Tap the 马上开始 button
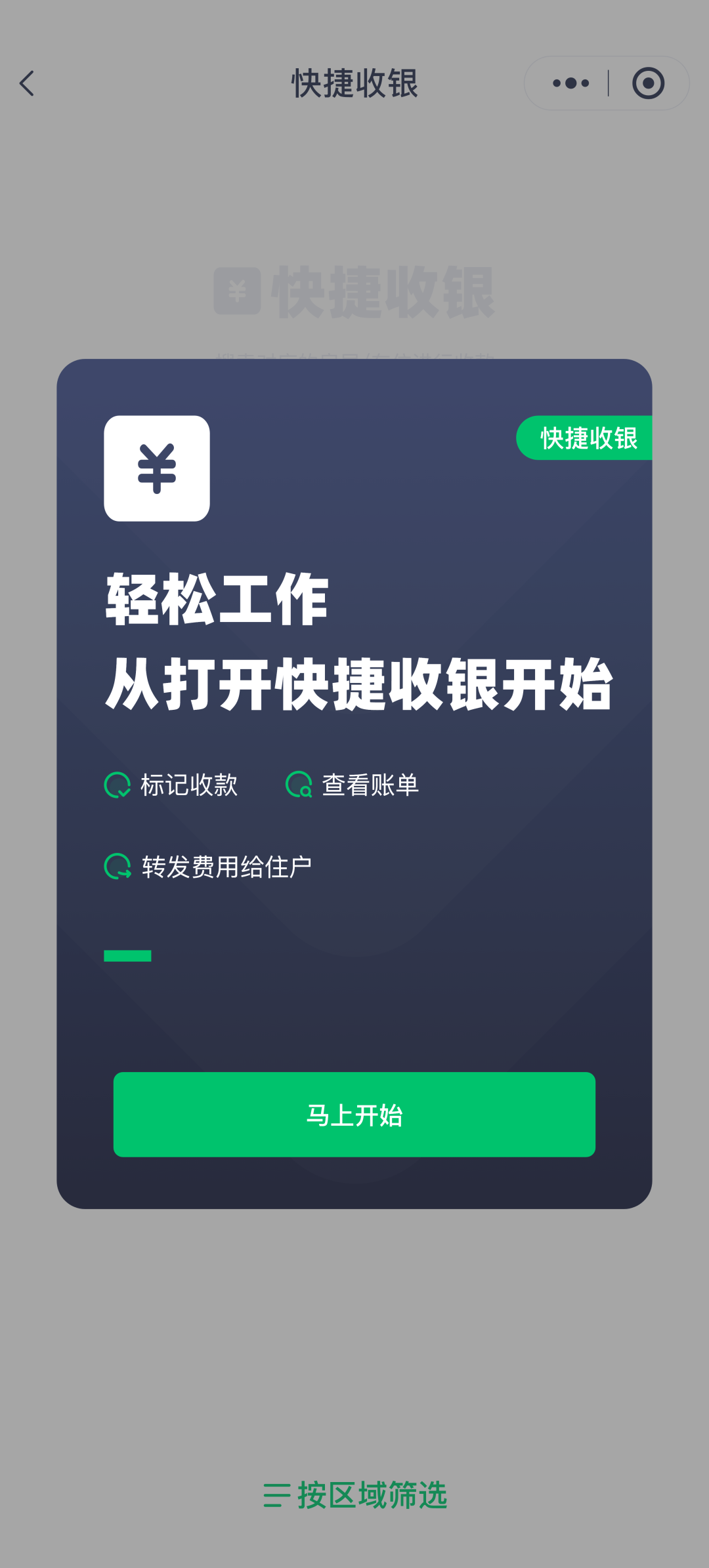This screenshot has height=1568, width=709. pos(354,1114)
